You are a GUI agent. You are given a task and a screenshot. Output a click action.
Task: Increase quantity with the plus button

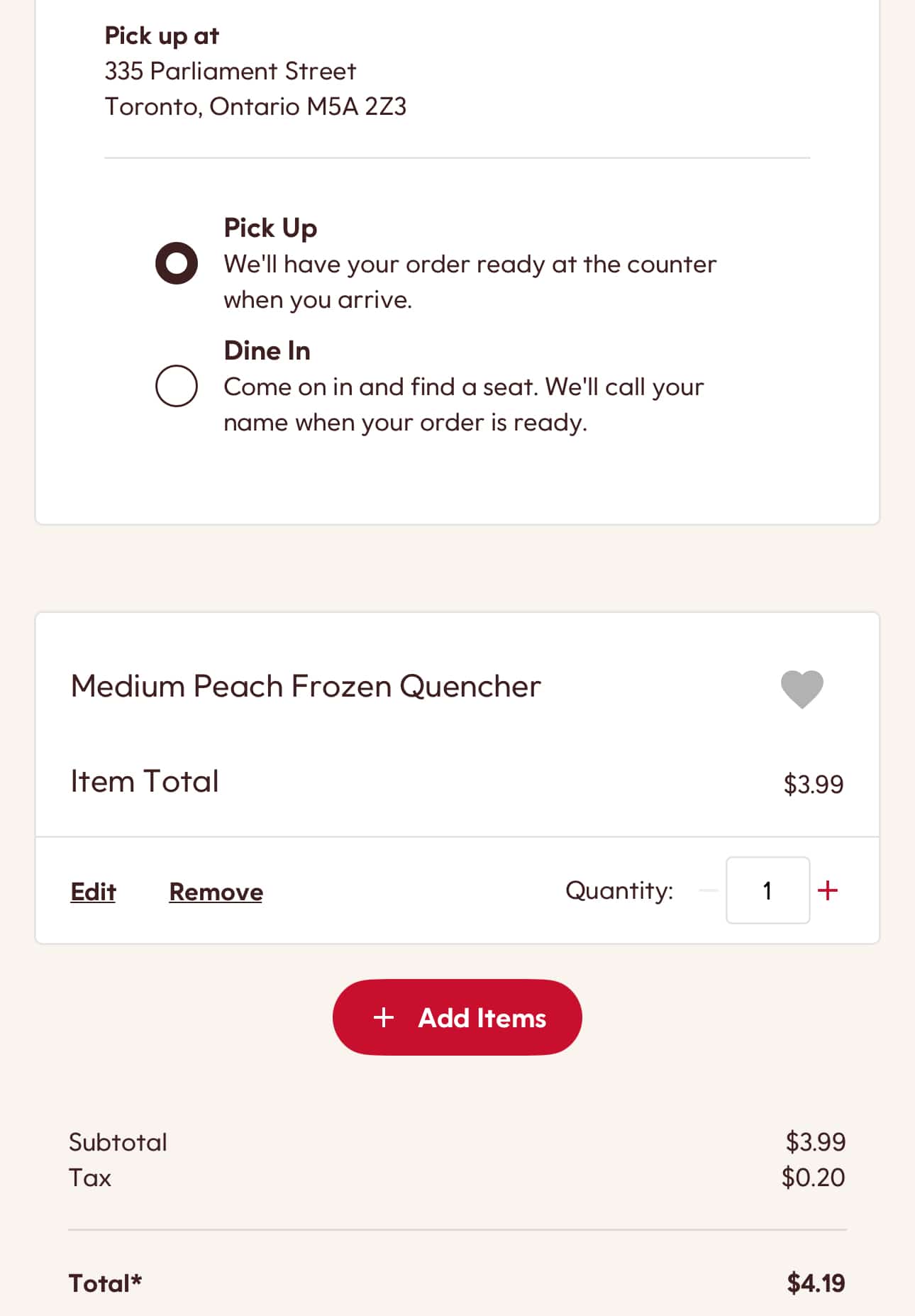click(x=828, y=890)
